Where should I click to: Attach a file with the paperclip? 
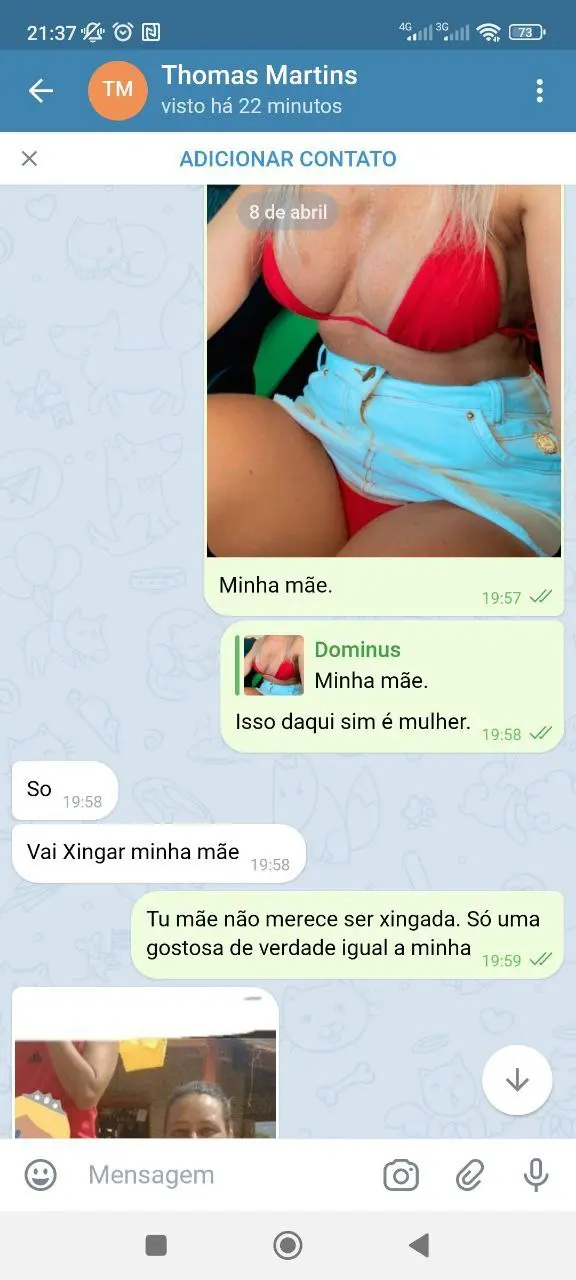469,1175
